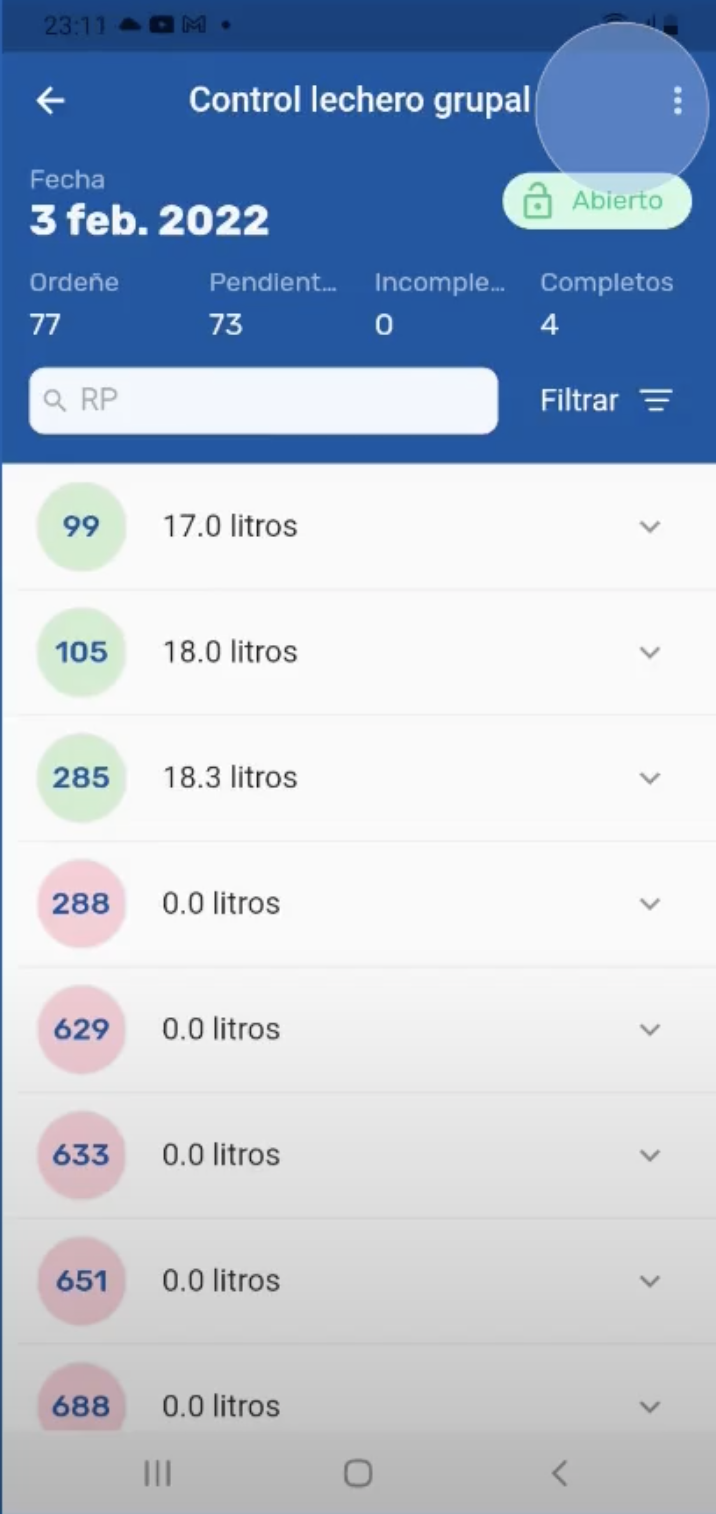Expand the row for animal 105
The height and width of the screenshot is (1514, 716).
[x=650, y=653]
